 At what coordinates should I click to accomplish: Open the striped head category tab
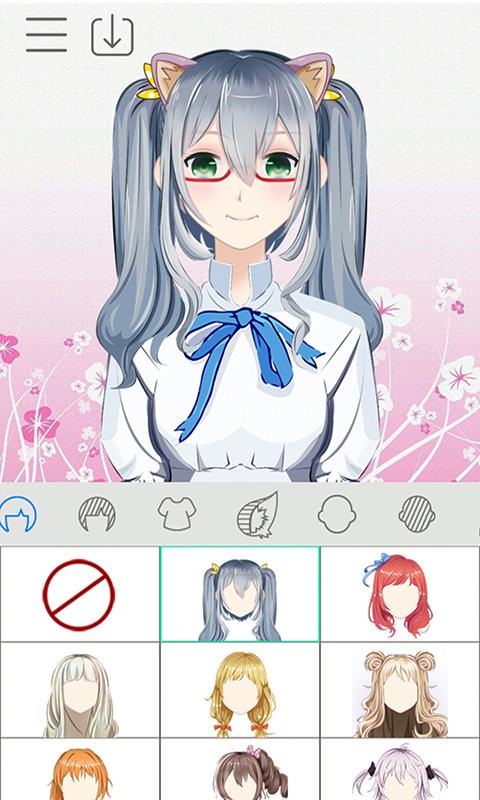point(417,514)
